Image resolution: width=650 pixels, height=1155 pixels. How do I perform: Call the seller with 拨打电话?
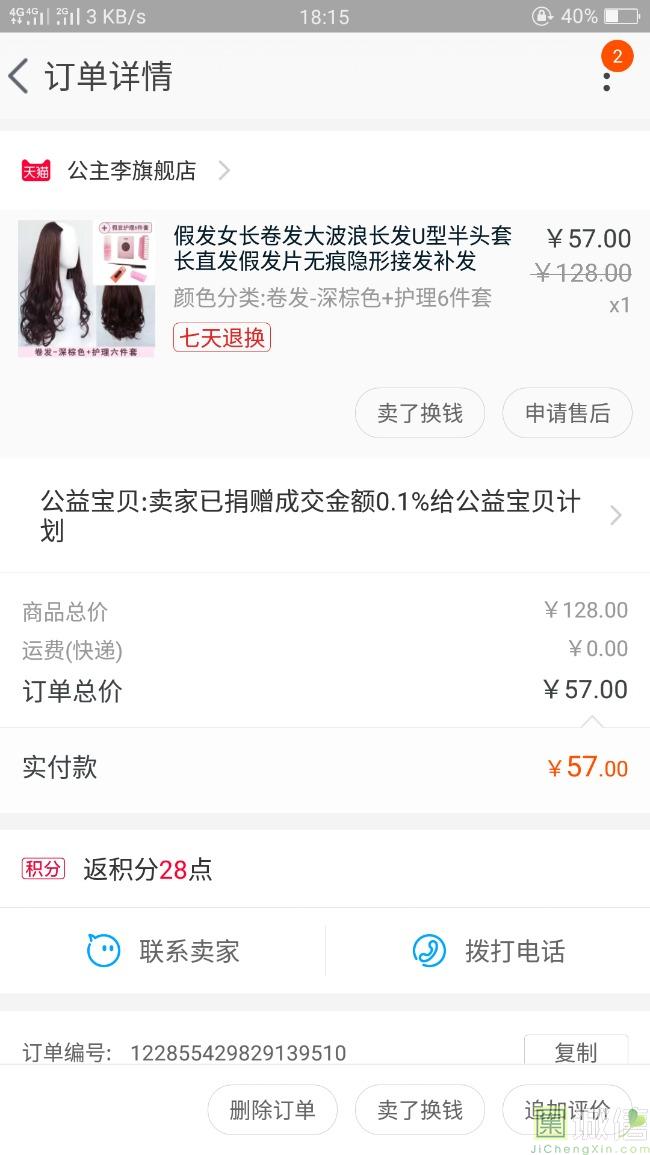click(488, 951)
